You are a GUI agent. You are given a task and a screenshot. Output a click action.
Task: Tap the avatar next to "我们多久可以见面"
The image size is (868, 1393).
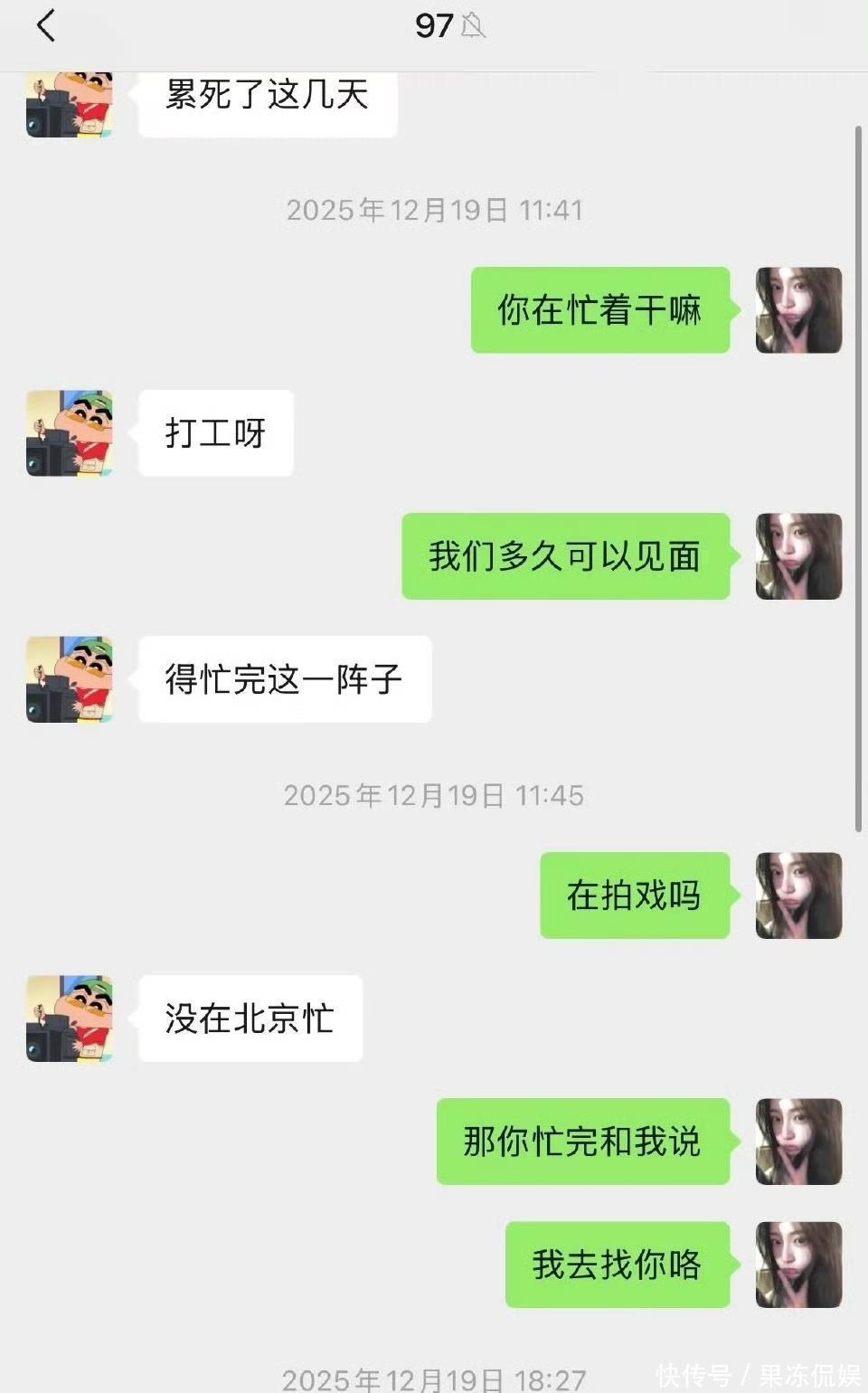798,556
